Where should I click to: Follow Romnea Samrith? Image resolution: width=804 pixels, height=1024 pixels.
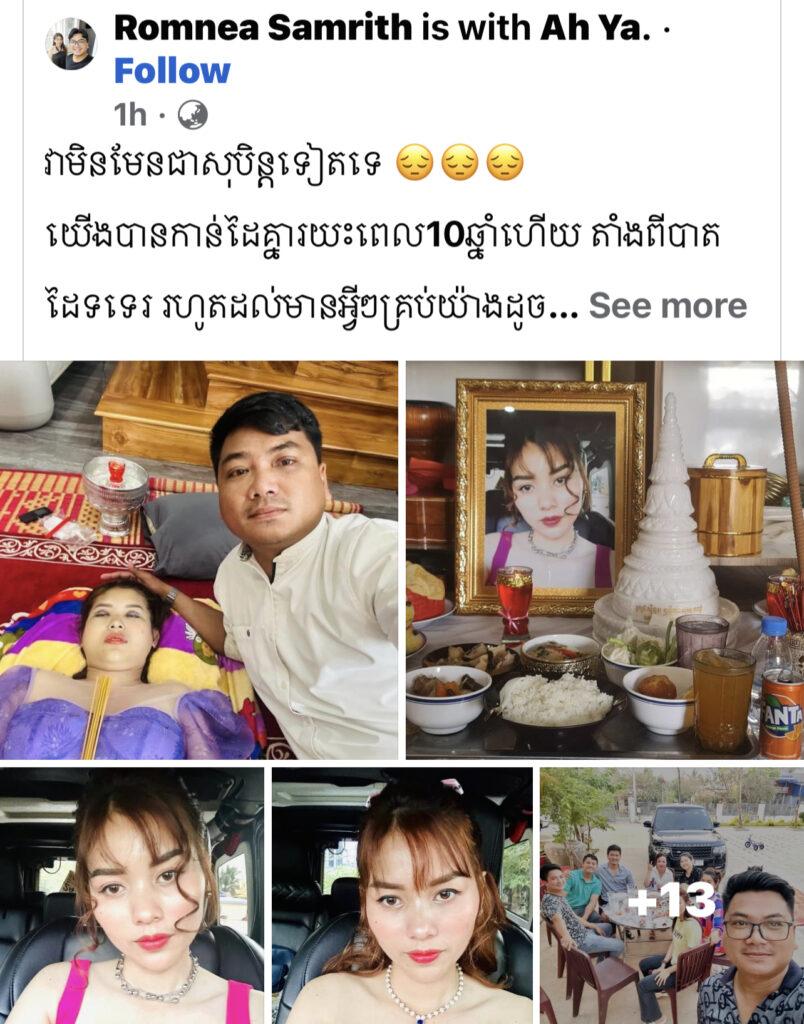[171, 71]
